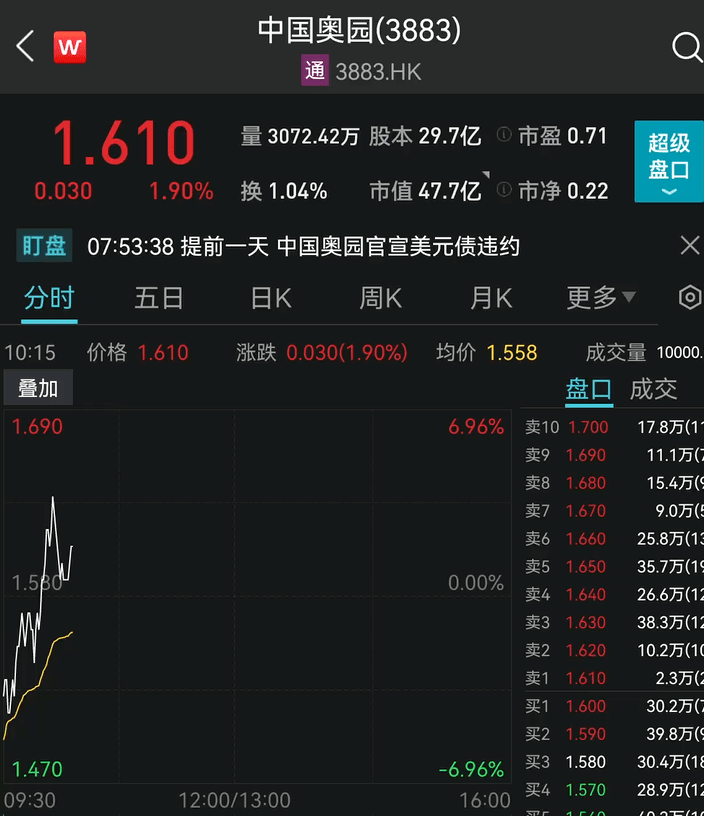Tap the 叠加 overlay button

[x=38, y=389]
